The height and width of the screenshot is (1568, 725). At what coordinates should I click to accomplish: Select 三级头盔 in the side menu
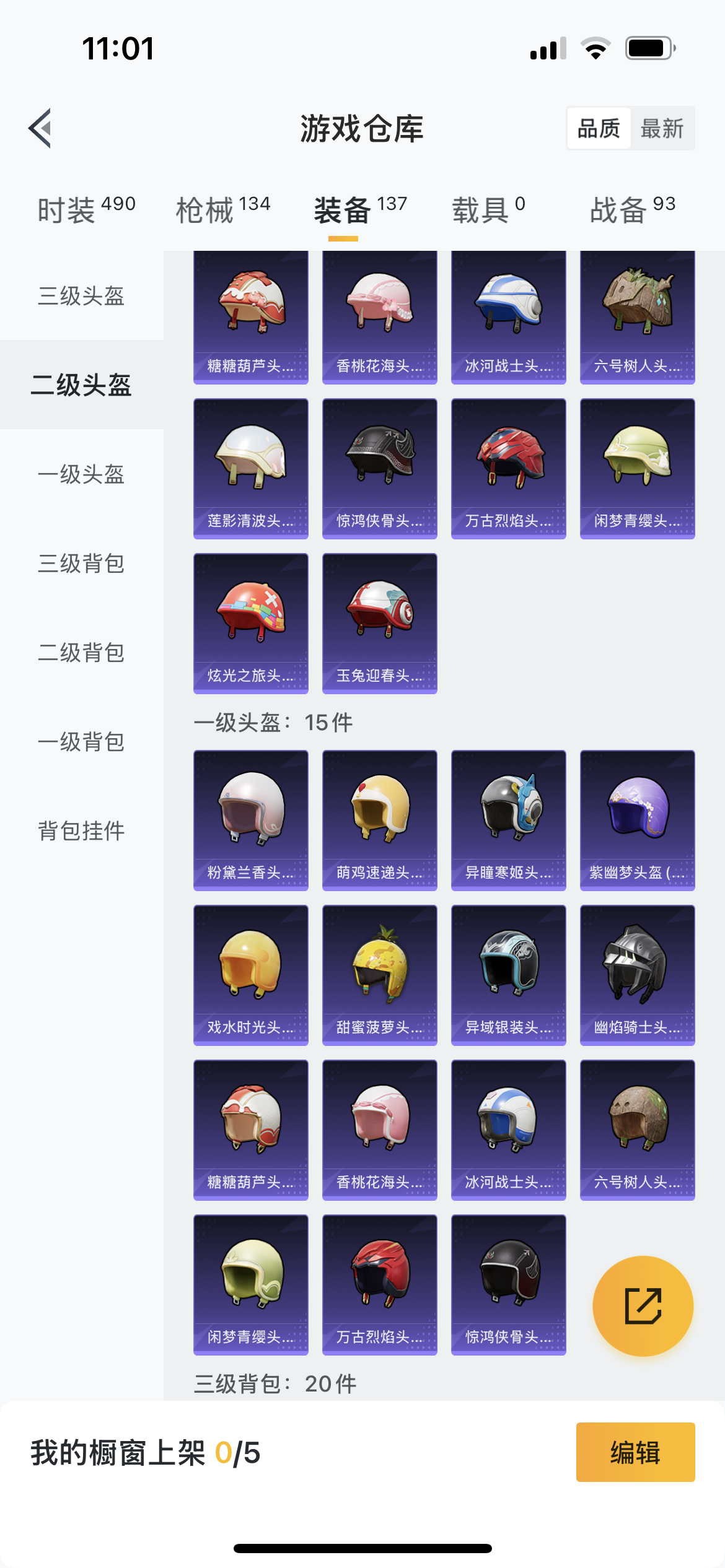click(81, 296)
